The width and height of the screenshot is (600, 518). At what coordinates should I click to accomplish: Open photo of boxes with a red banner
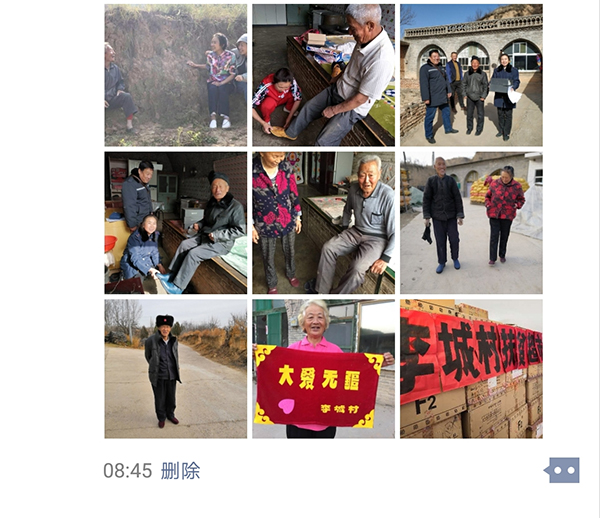coord(471,369)
